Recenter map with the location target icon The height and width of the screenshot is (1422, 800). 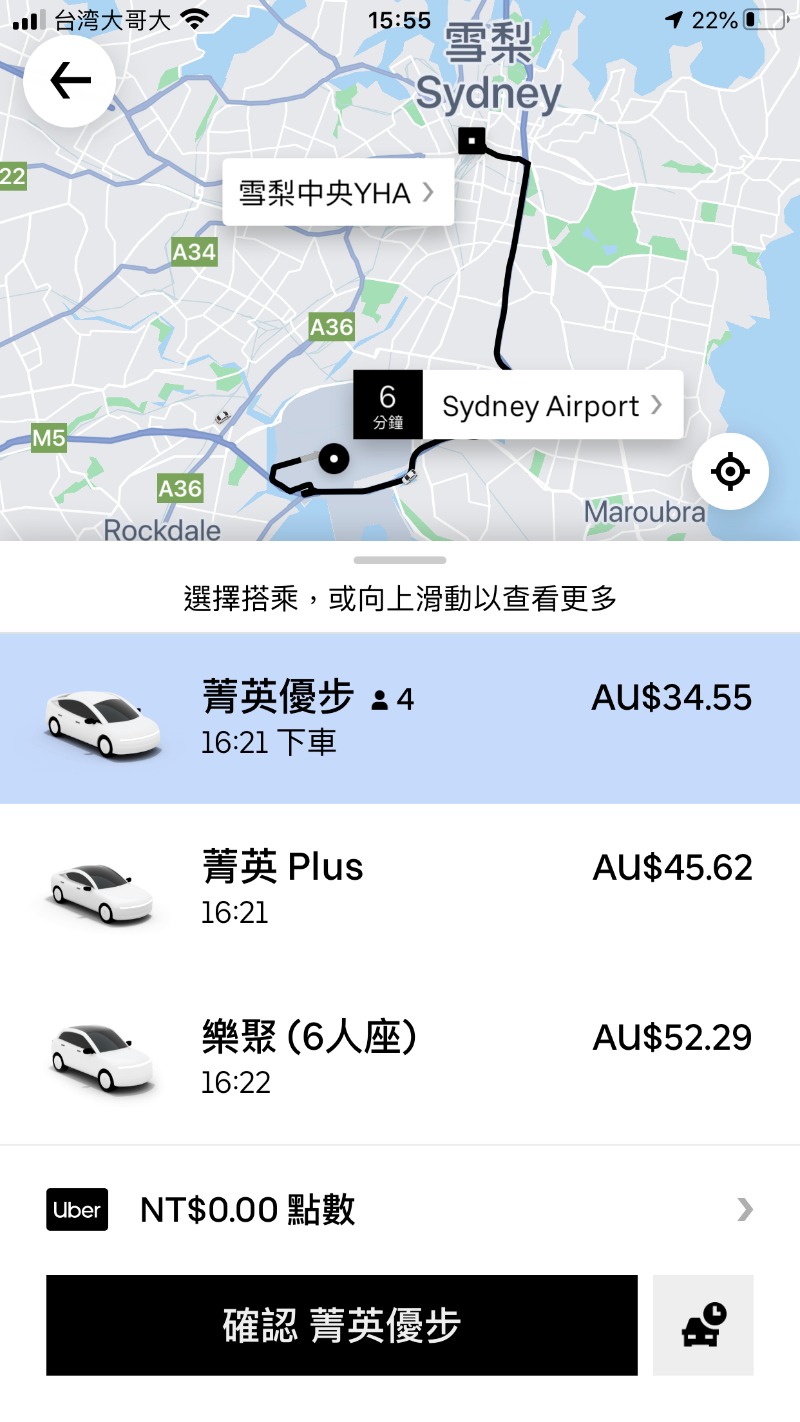pyautogui.click(x=730, y=471)
